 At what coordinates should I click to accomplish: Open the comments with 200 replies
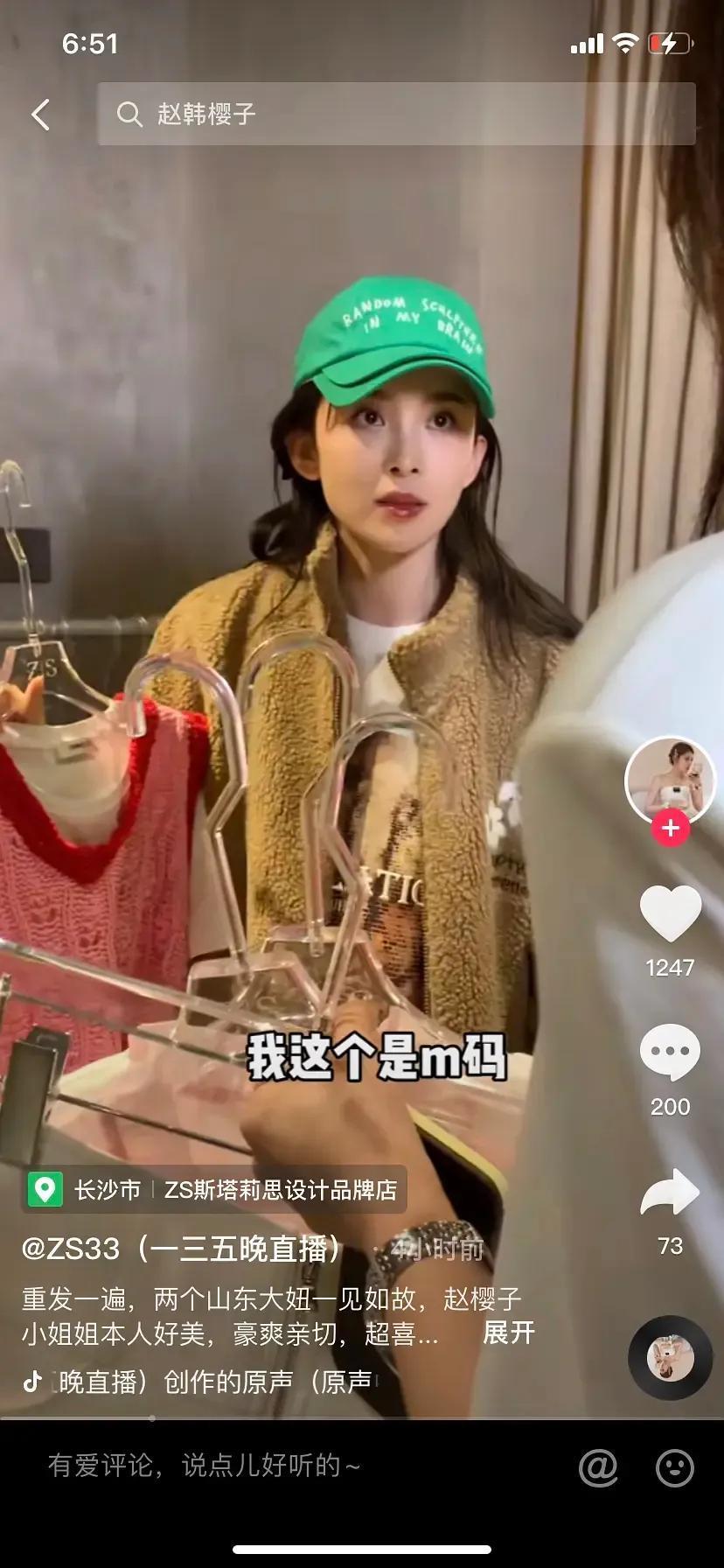[x=671, y=1053]
